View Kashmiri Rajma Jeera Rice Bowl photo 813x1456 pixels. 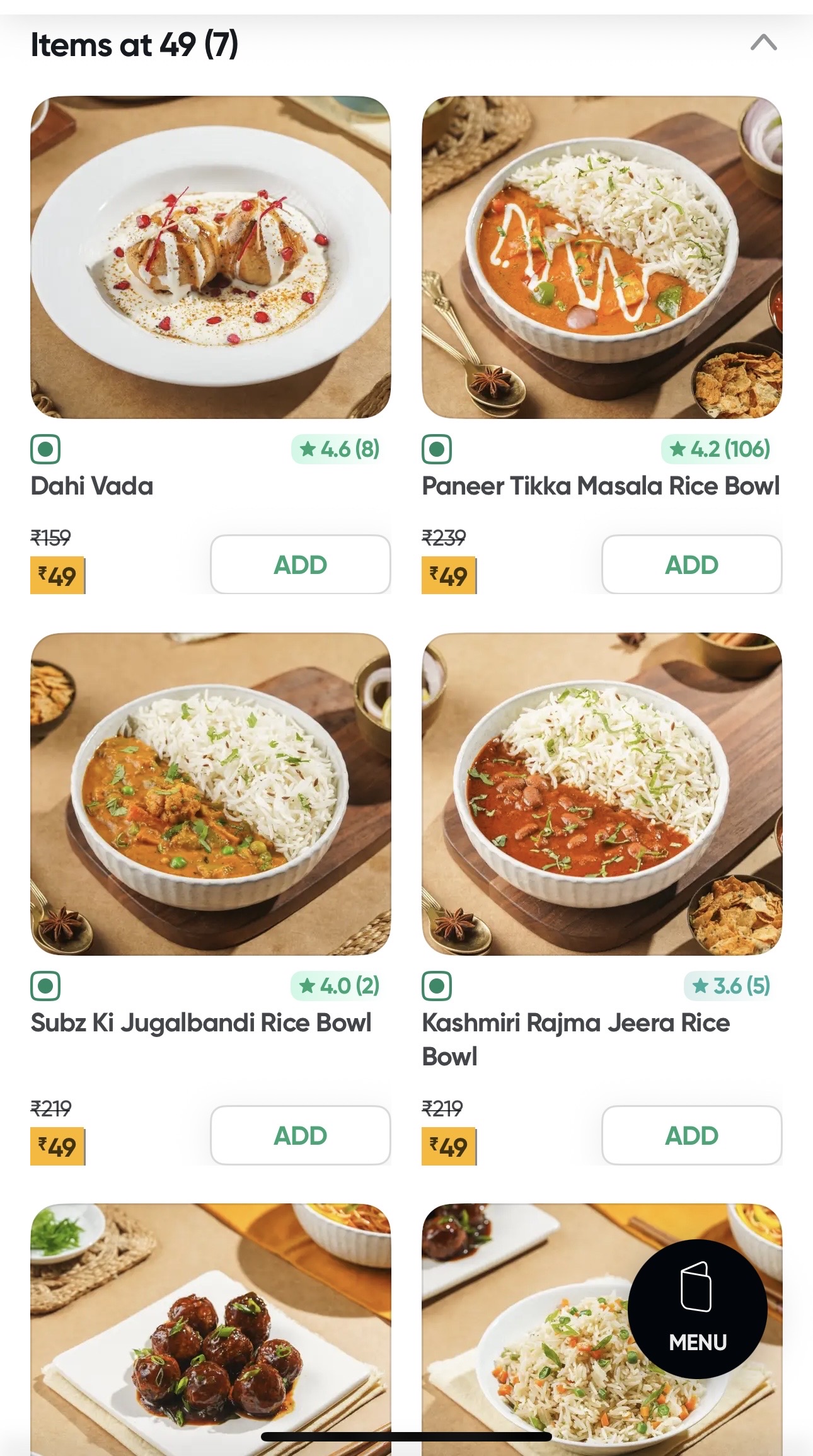602,794
